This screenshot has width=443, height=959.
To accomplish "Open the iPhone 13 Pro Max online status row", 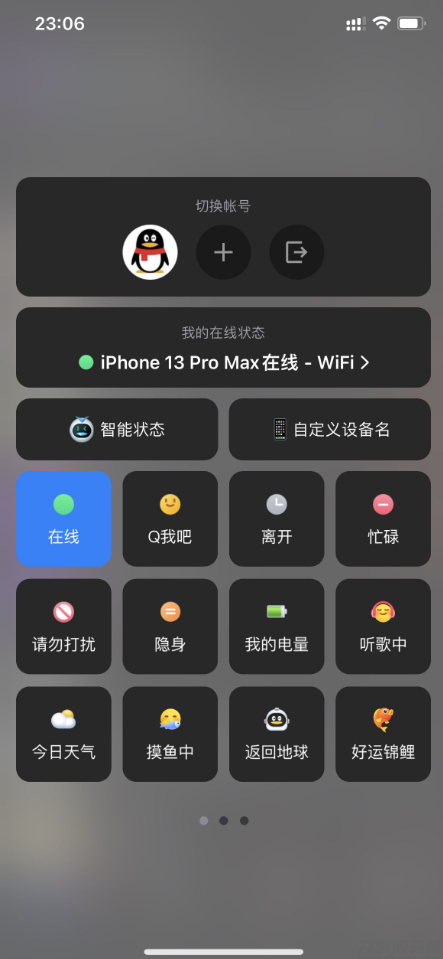I will click(x=223, y=347).
